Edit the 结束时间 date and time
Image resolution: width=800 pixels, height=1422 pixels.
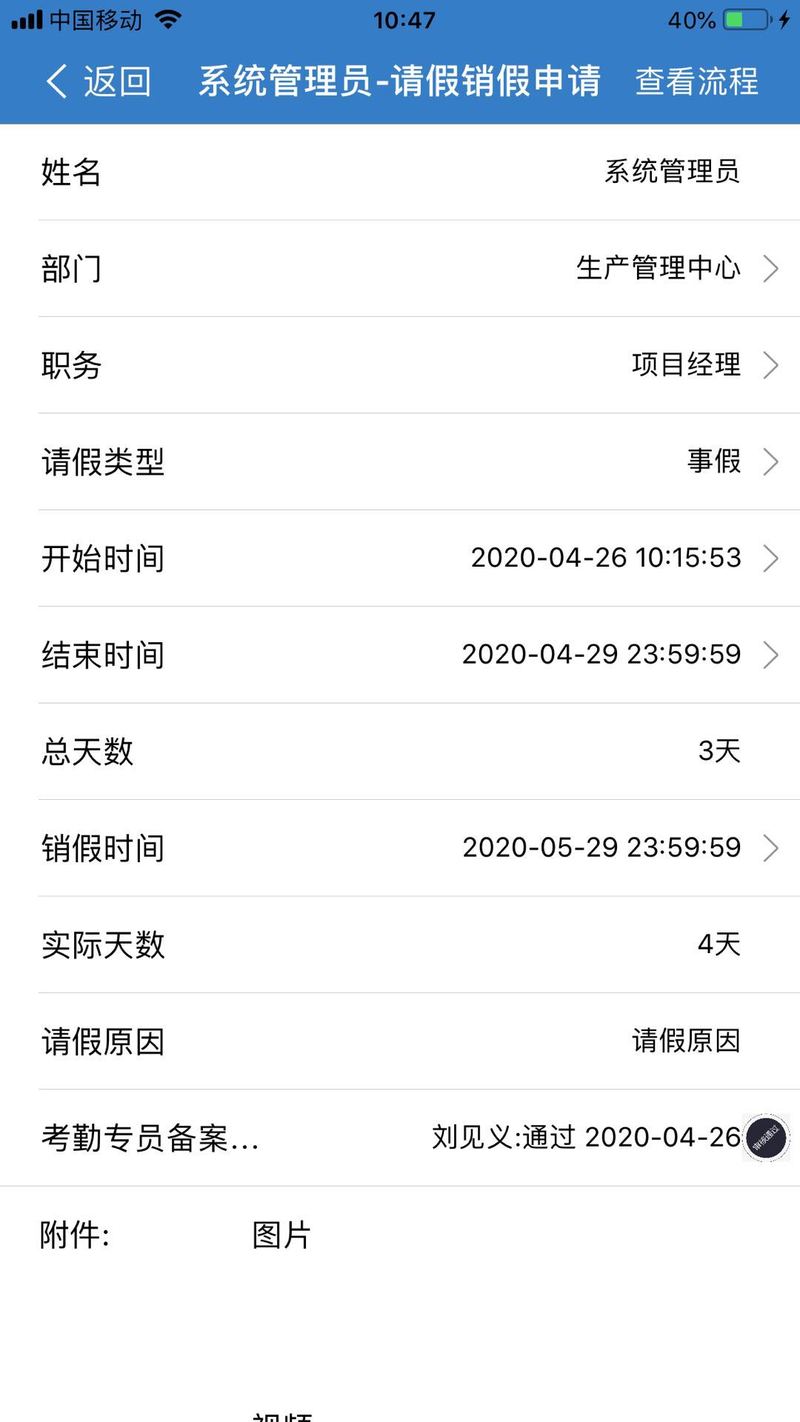coord(601,655)
